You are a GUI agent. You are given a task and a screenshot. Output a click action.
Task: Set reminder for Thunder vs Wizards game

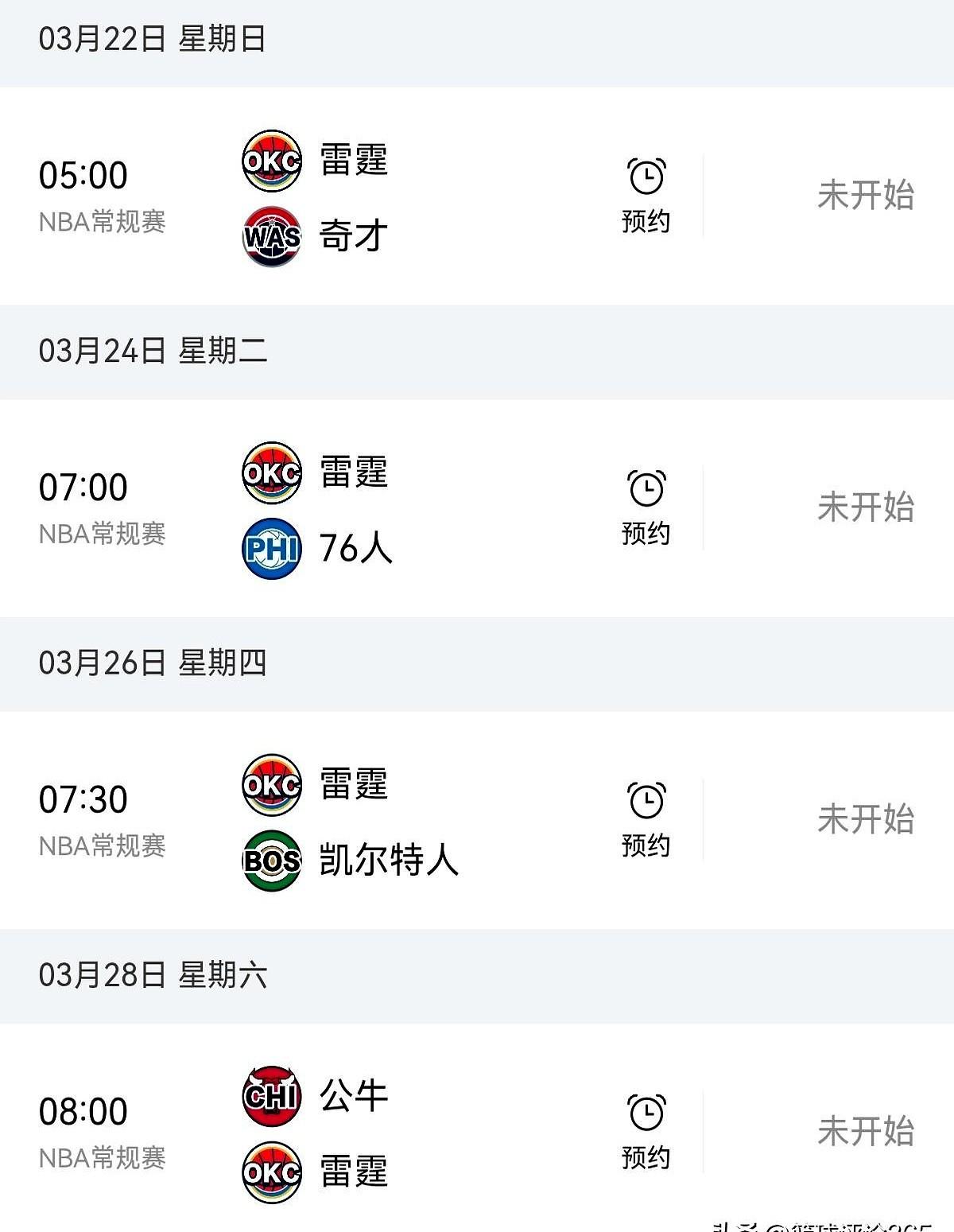[646, 196]
